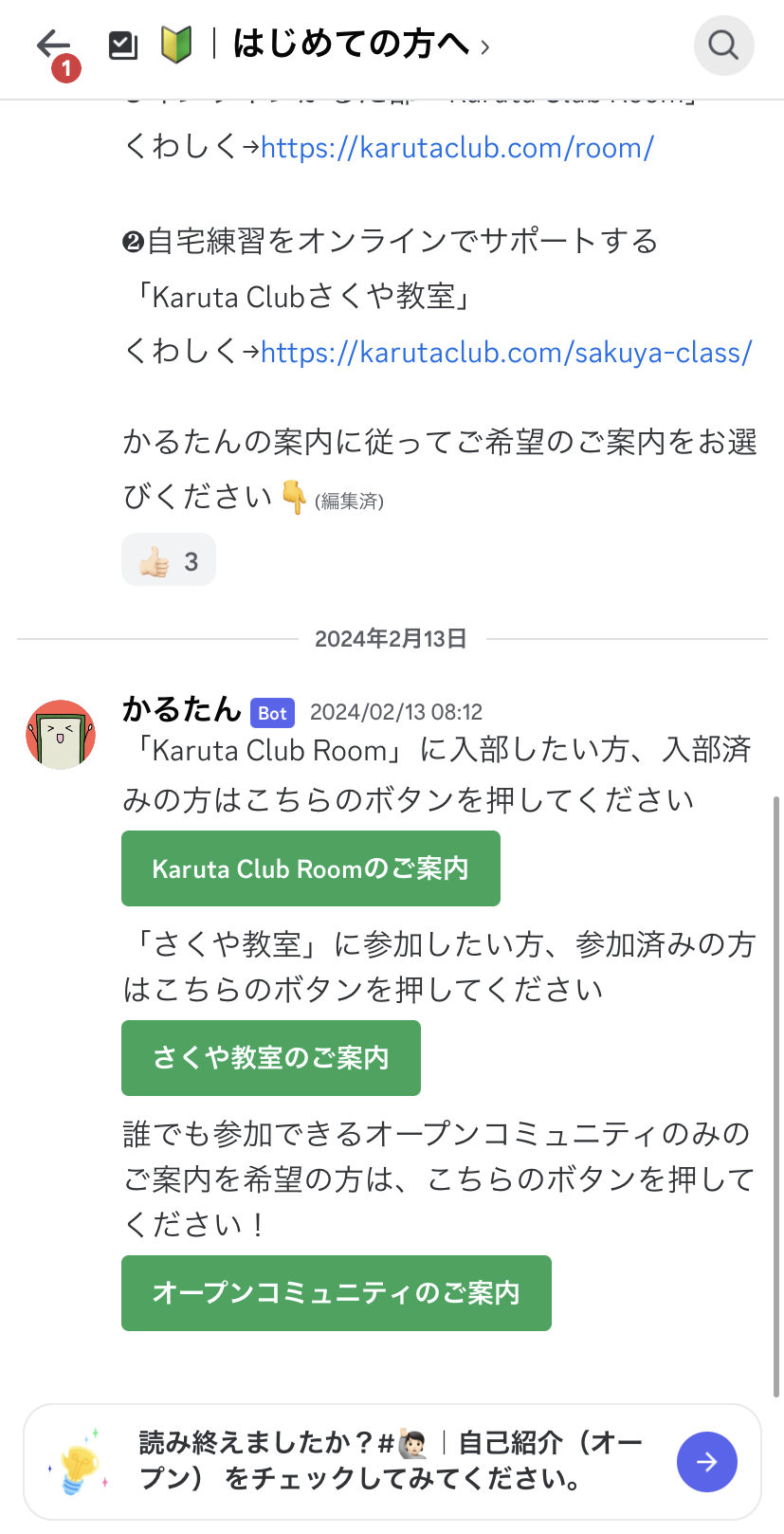This screenshot has height=1534, width=784.
Task: Add a reaction to the thumbs up emoji
Action: click(152, 560)
